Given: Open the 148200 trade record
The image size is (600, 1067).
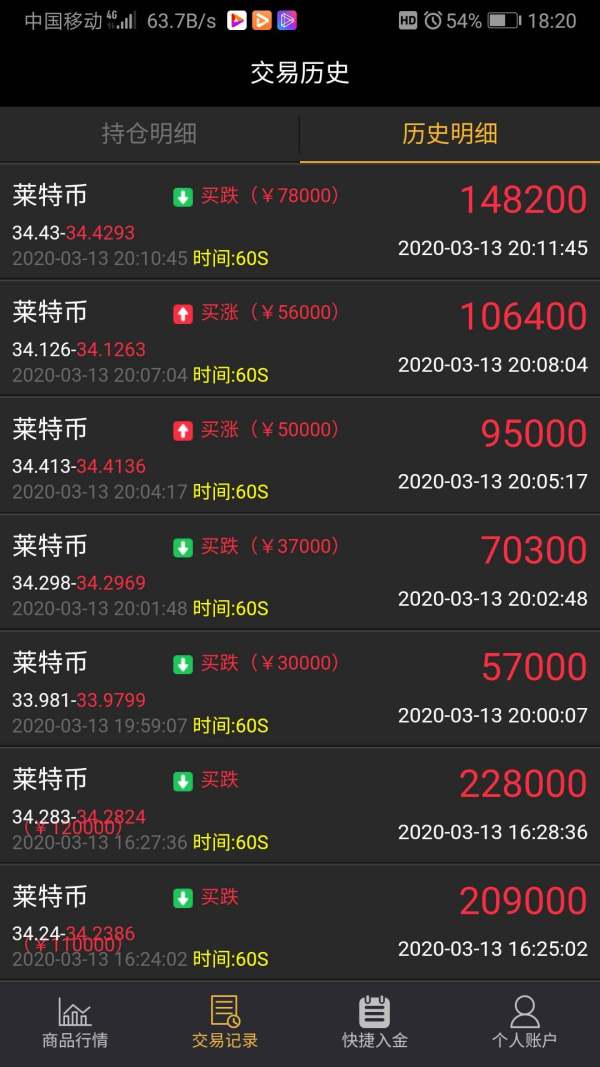Looking at the screenshot, I should (300, 222).
